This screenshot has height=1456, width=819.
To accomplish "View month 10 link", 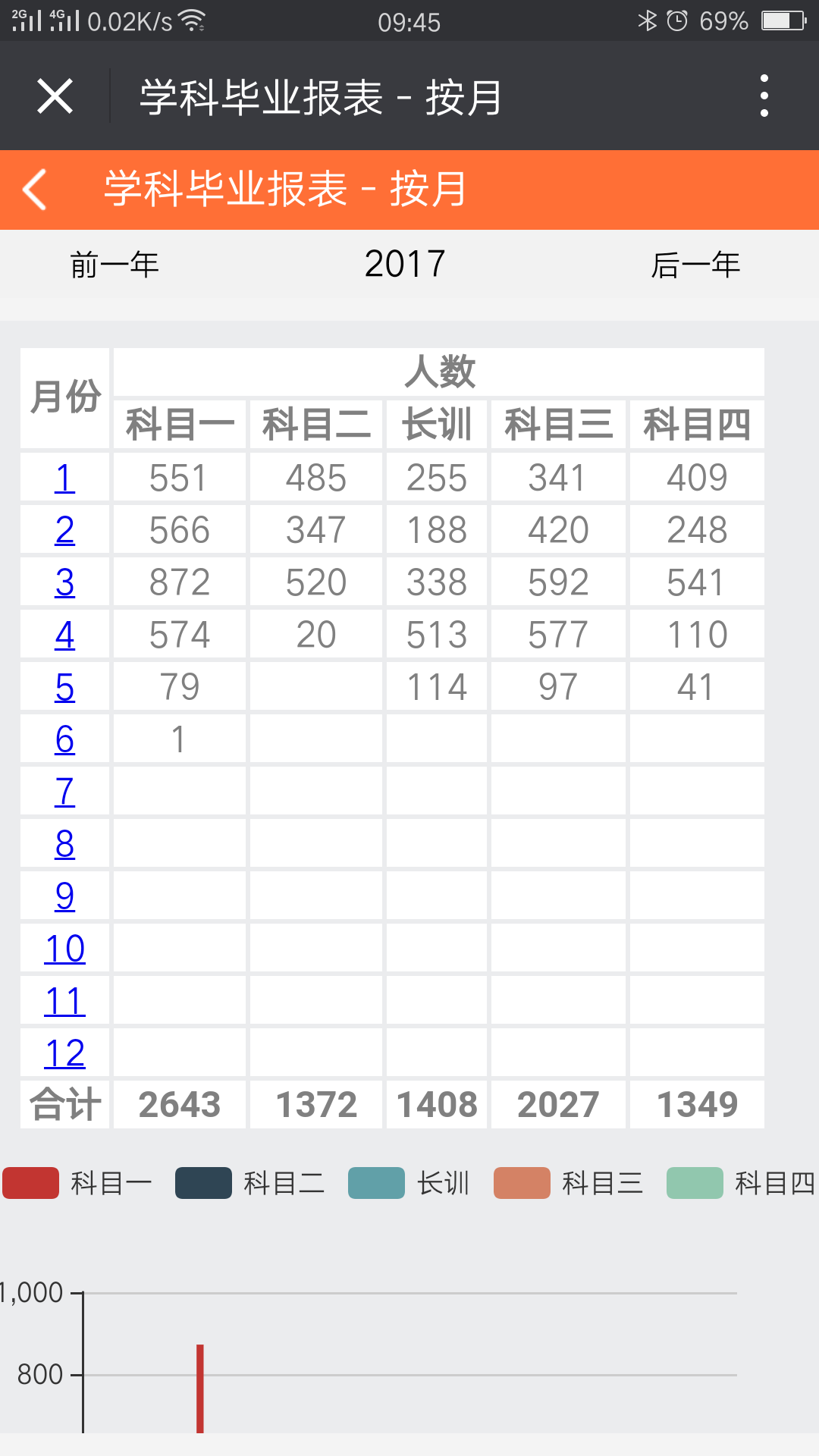I will coord(64,949).
